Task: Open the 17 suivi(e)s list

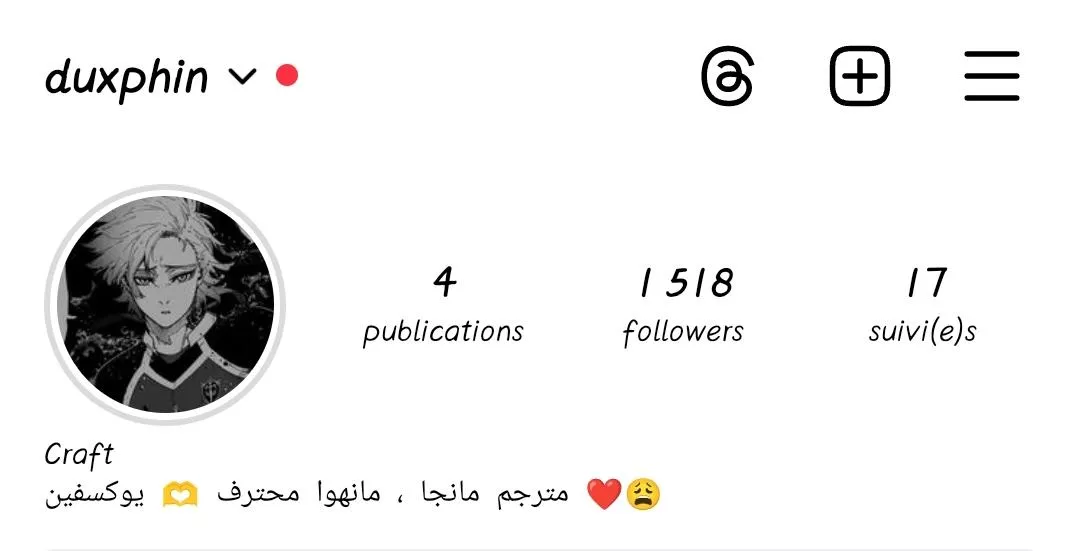Action: 923,305
